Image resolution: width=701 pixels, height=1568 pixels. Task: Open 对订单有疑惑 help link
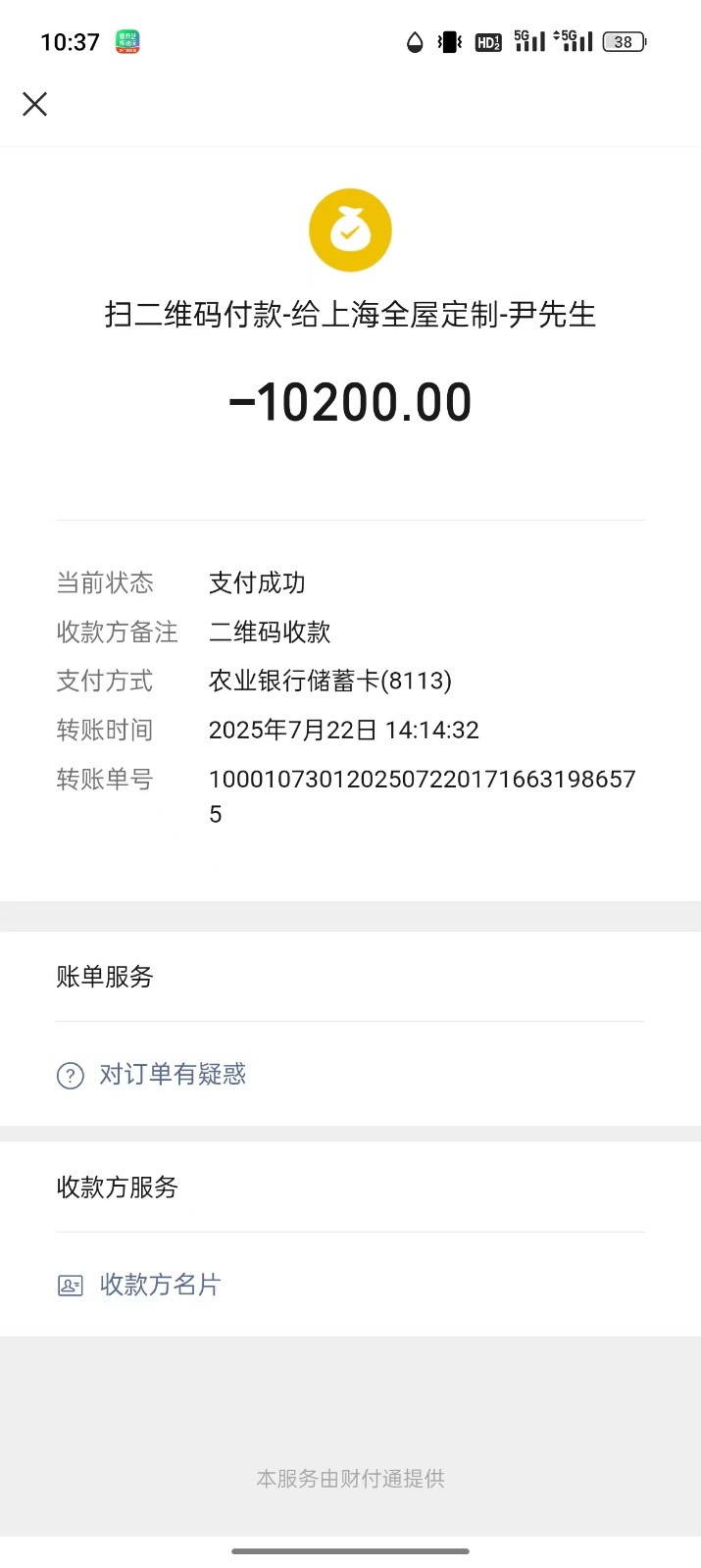pos(172,1075)
